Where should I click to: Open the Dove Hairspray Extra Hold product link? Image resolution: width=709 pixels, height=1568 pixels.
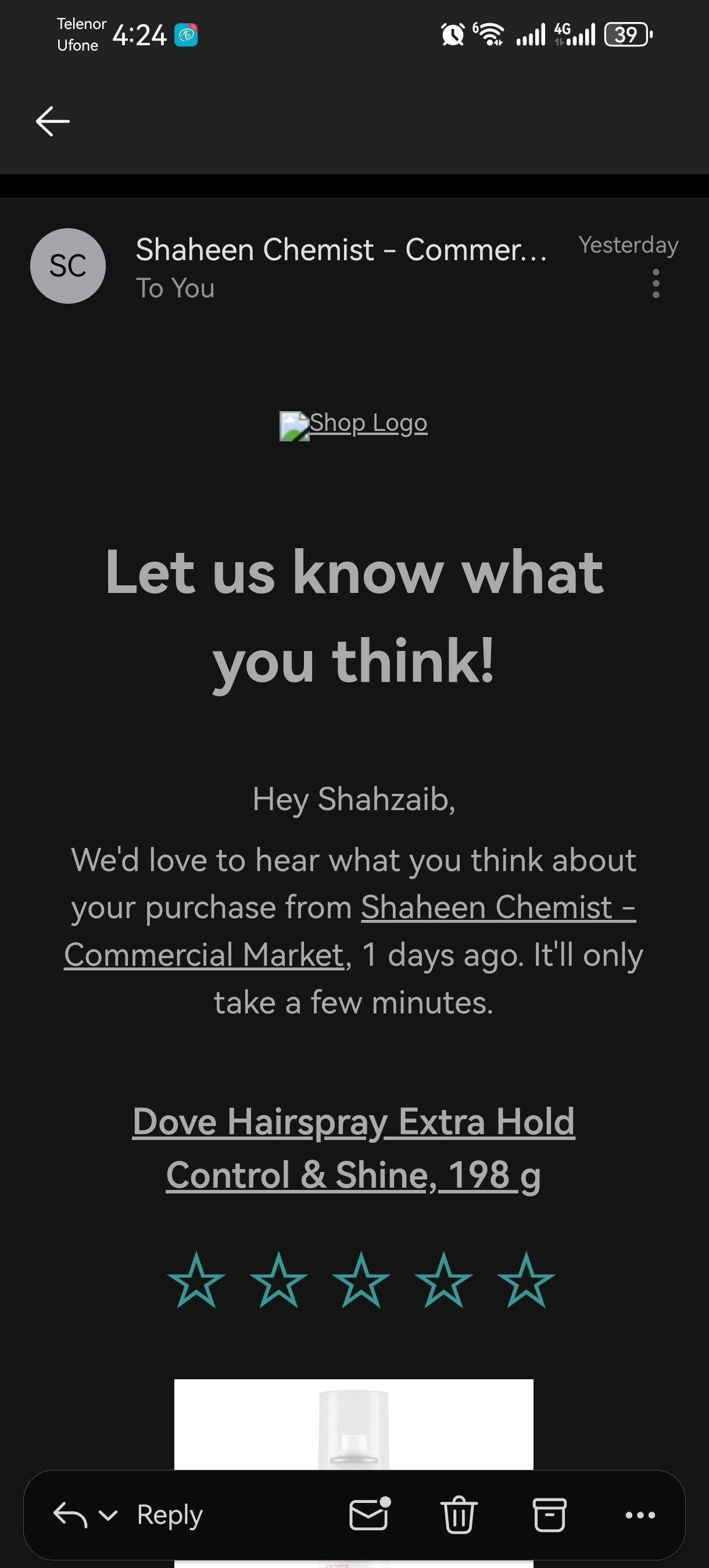point(353,1148)
